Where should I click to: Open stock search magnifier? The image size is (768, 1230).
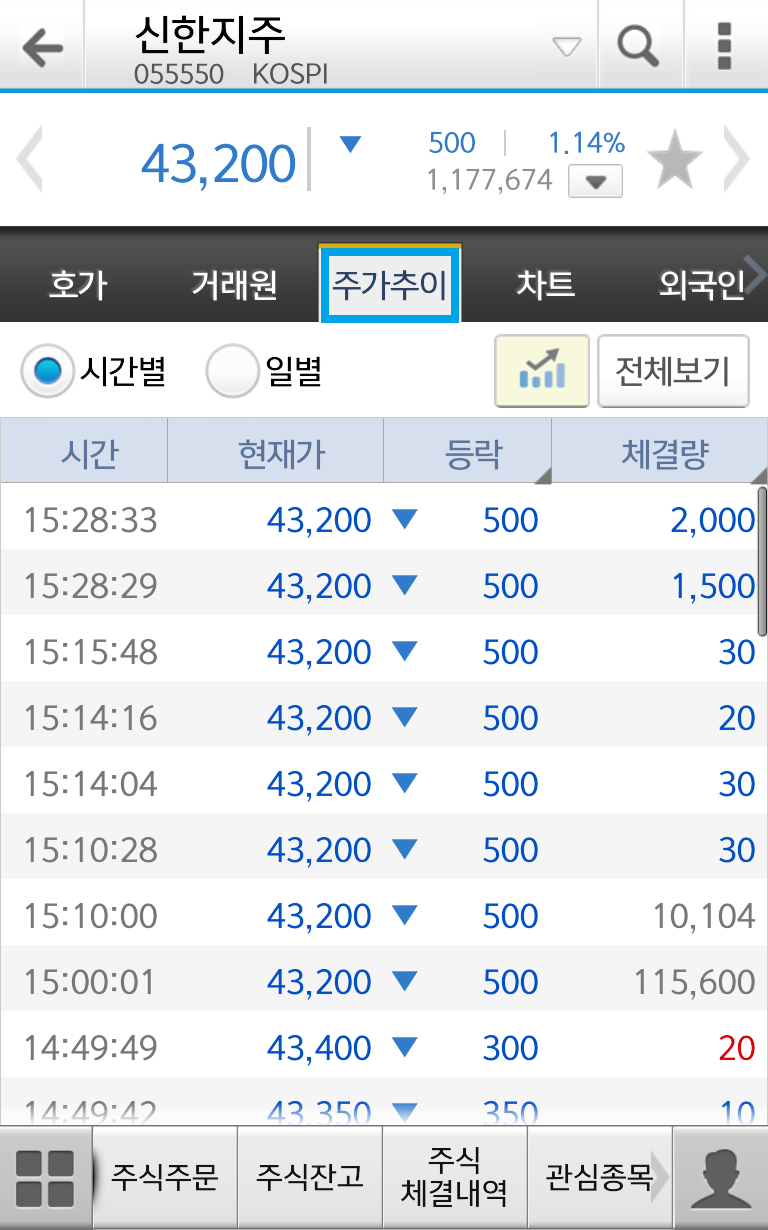pyautogui.click(x=638, y=46)
